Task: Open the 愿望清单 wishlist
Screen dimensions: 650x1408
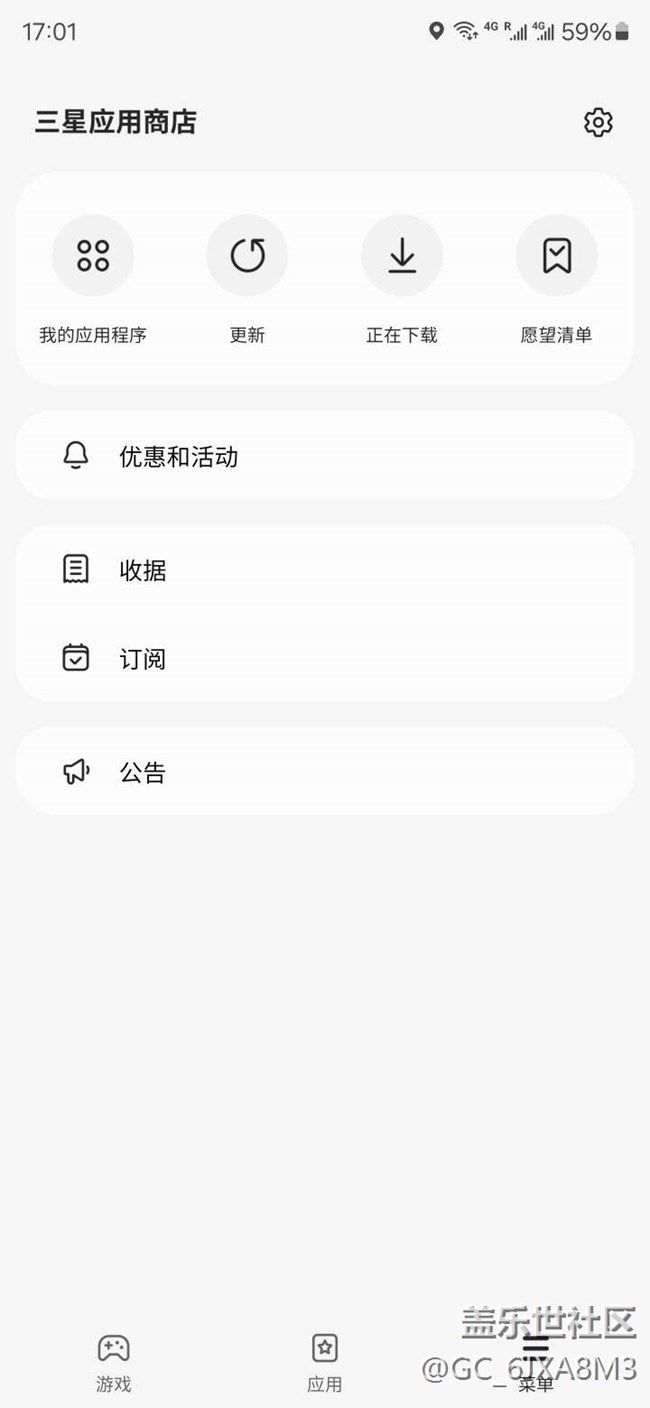Action: coord(557,257)
